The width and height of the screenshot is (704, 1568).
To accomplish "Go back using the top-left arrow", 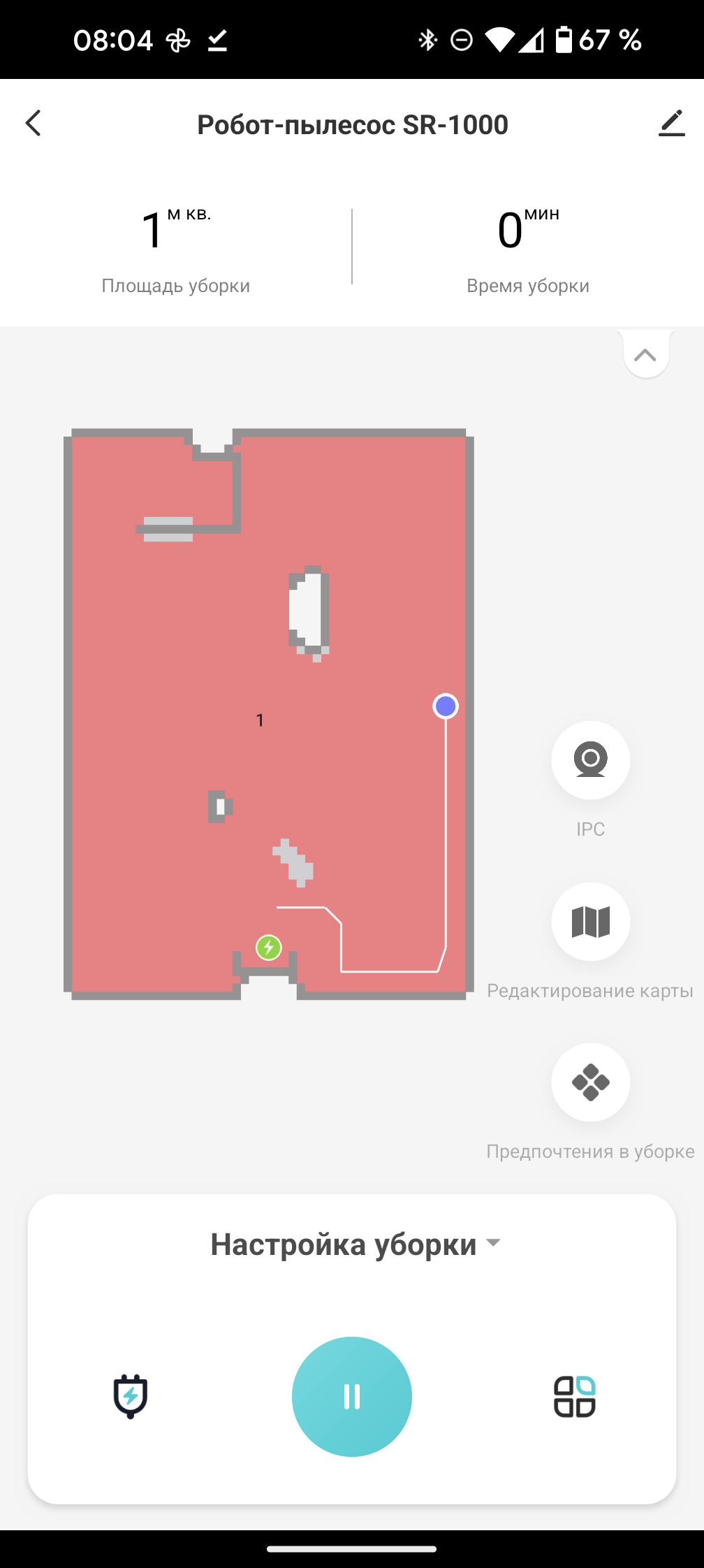I will (x=33, y=123).
